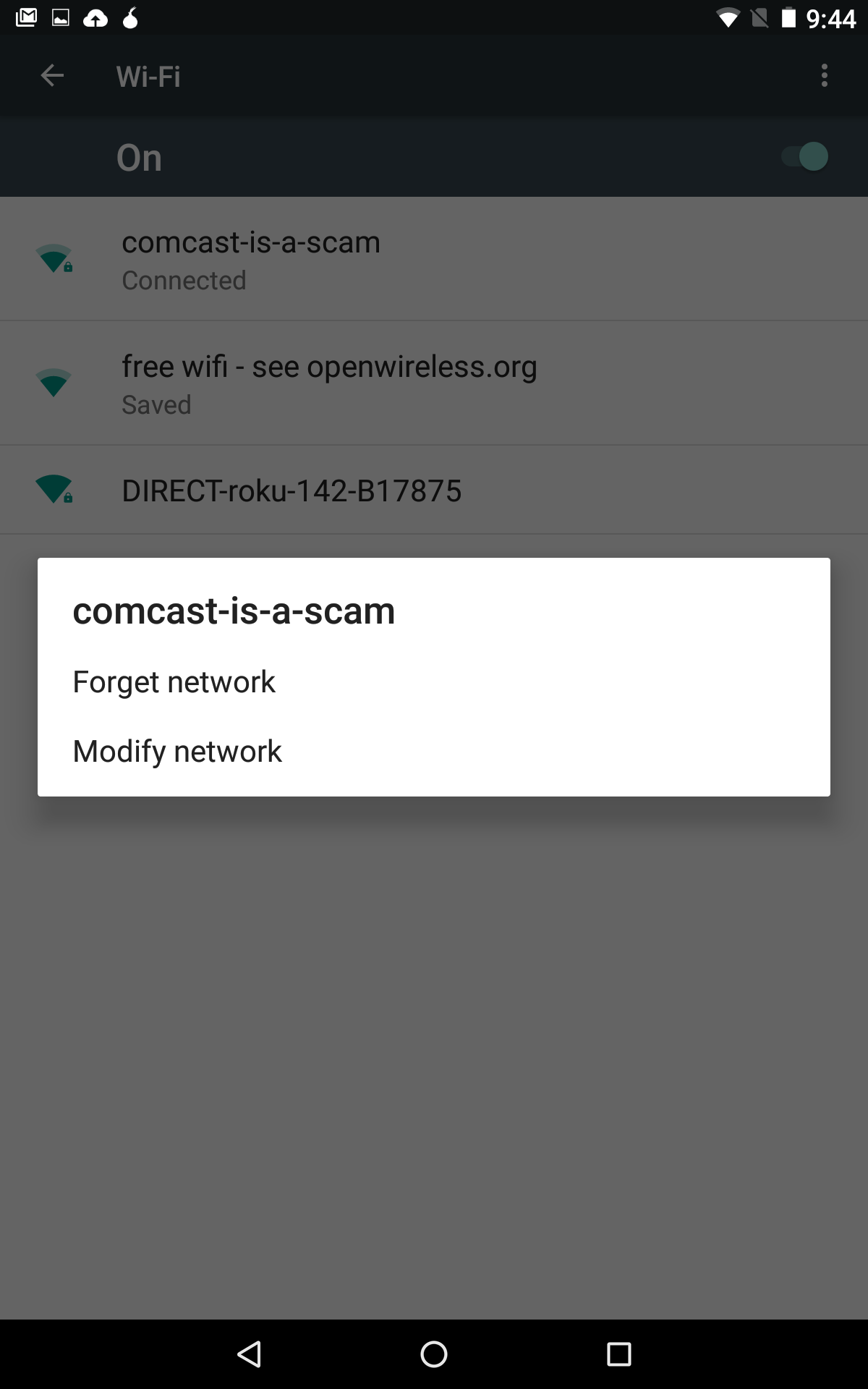Go to the home screen
The width and height of the screenshot is (868, 1389).
(x=434, y=1354)
